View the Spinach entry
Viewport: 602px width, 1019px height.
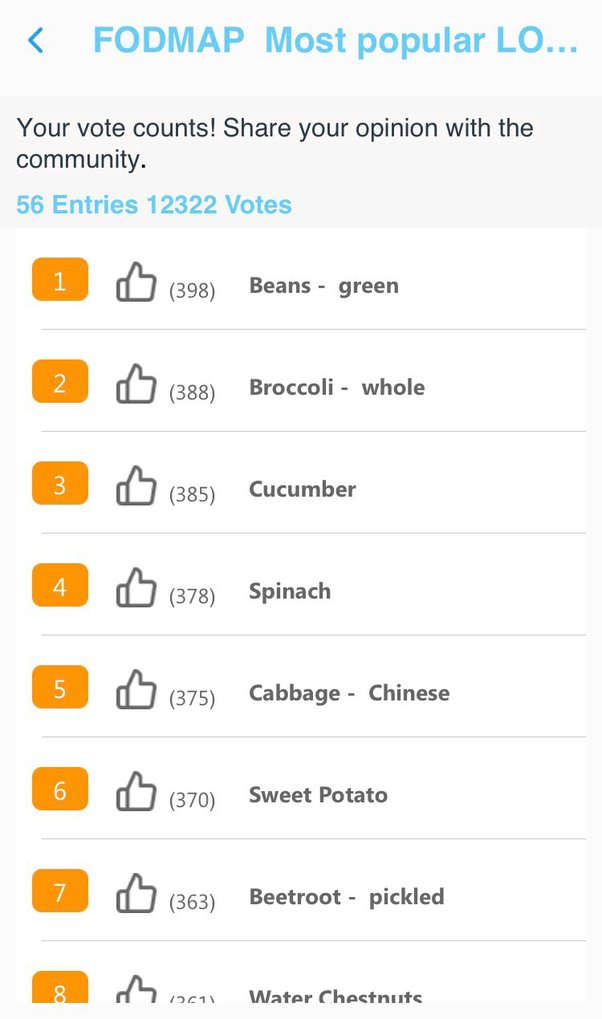[x=290, y=592]
